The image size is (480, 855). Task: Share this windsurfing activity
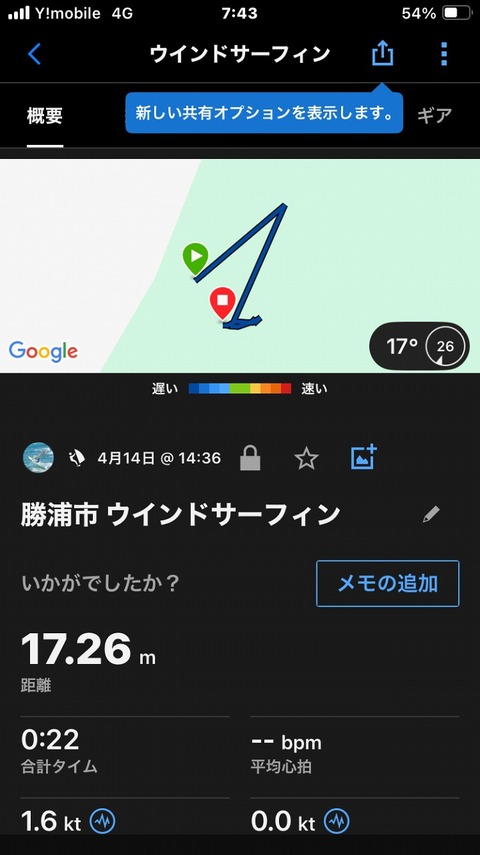[x=382, y=53]
